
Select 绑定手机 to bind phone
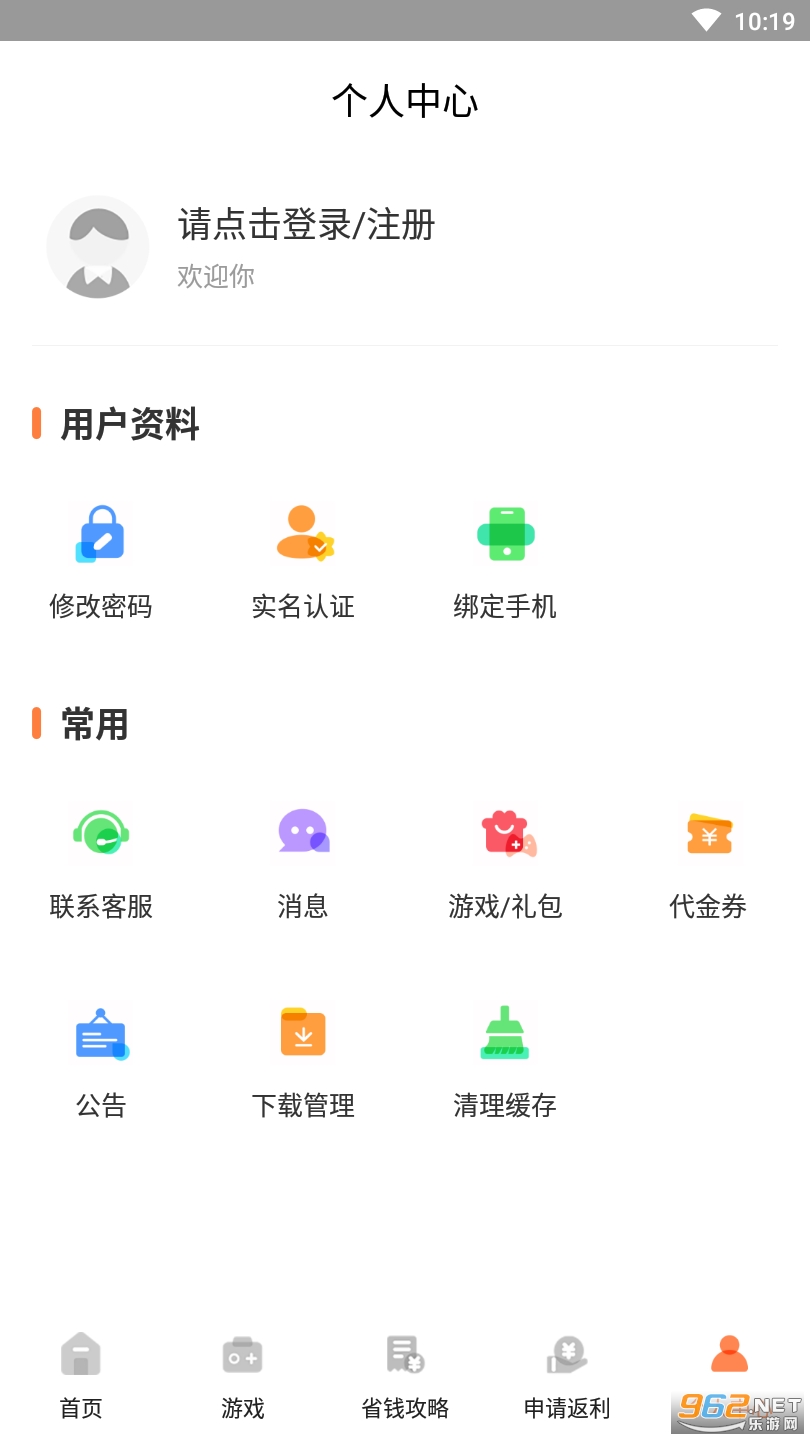tap(505, 560)
